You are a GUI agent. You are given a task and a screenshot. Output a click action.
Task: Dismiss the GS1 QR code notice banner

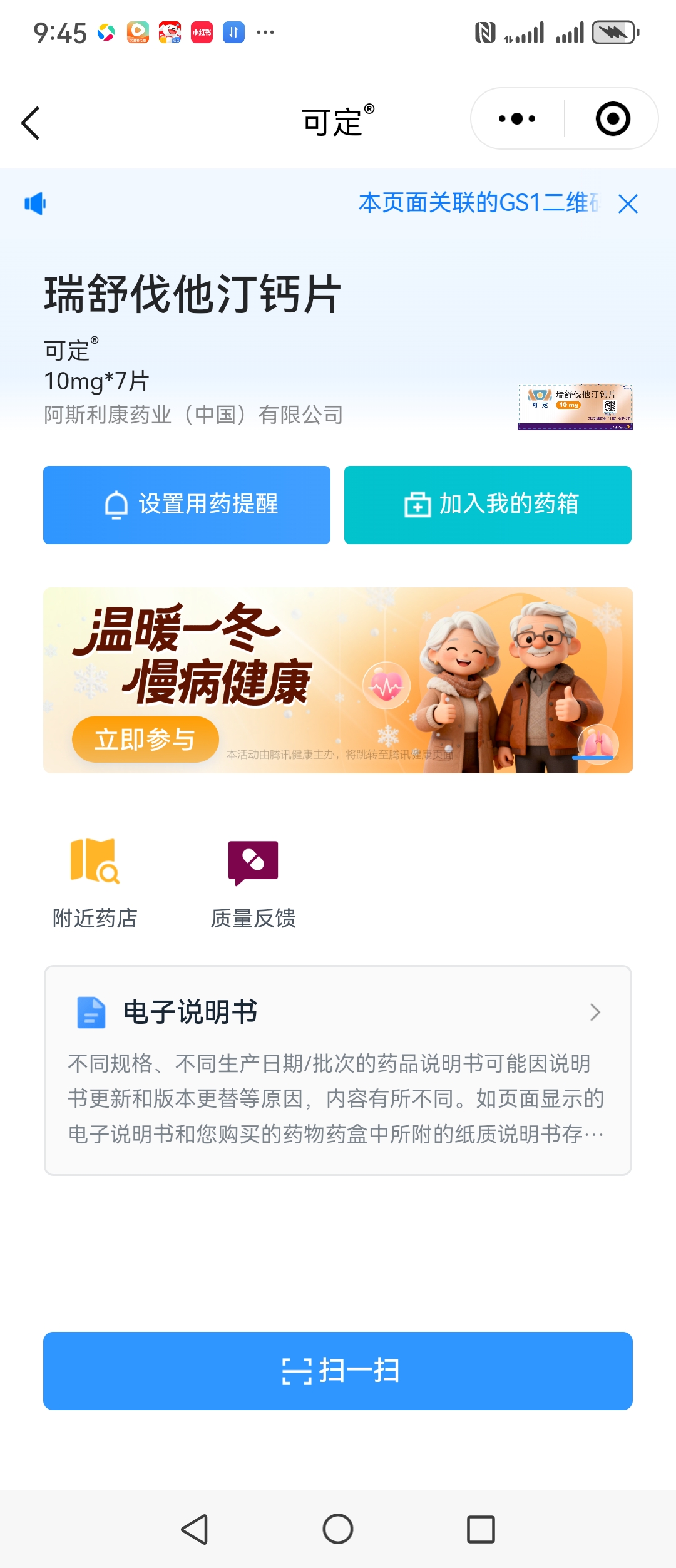628,204
